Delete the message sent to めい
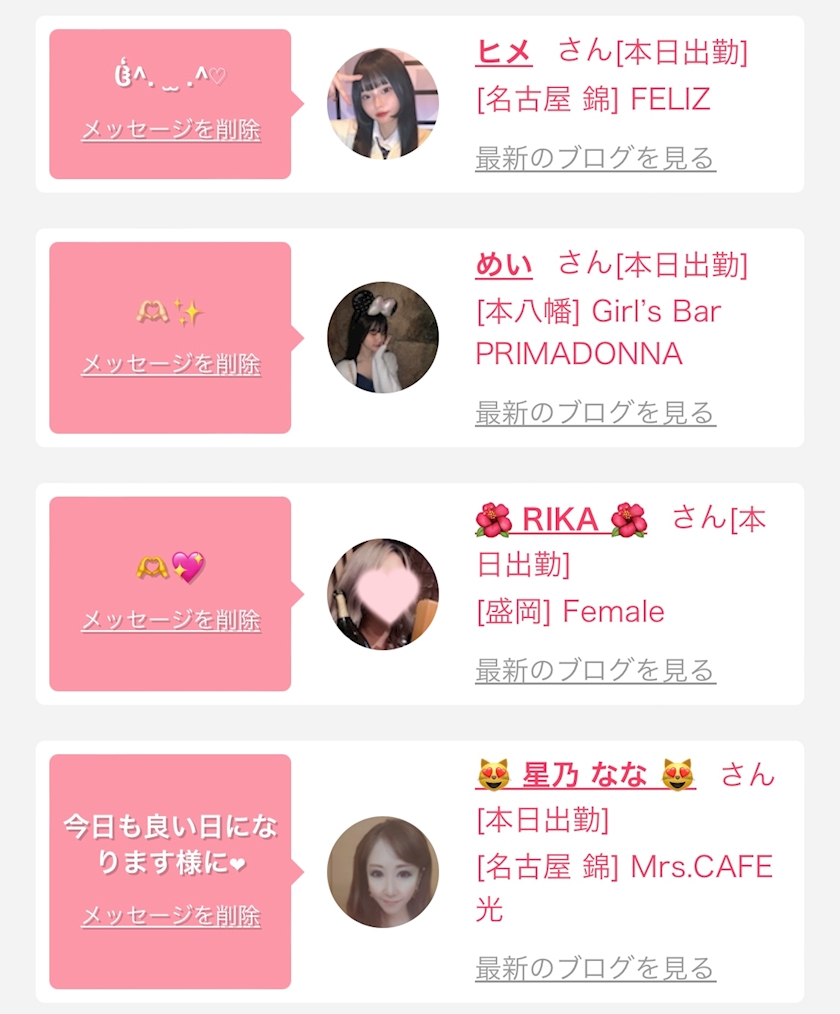 171,364
